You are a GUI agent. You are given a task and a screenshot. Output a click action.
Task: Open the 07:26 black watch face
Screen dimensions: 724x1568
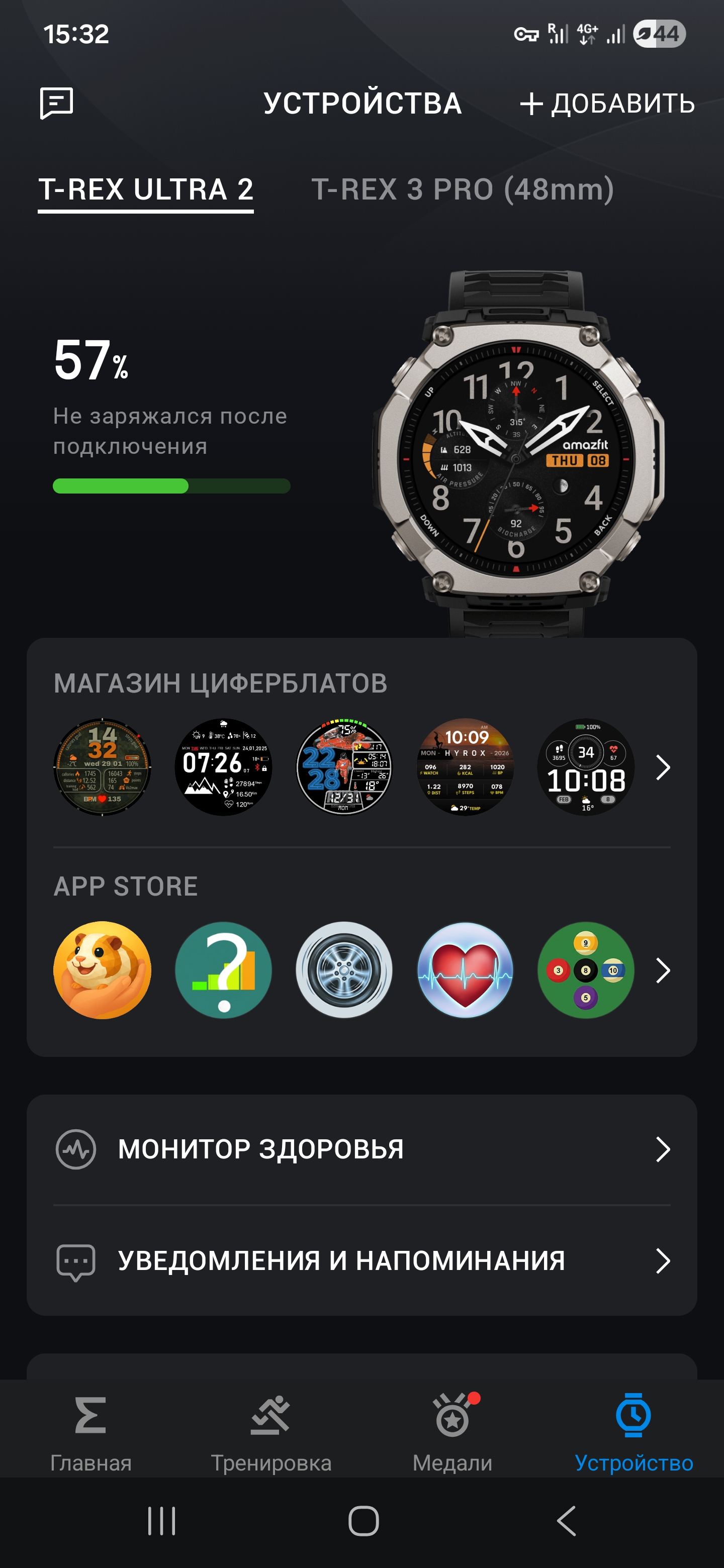223,767
